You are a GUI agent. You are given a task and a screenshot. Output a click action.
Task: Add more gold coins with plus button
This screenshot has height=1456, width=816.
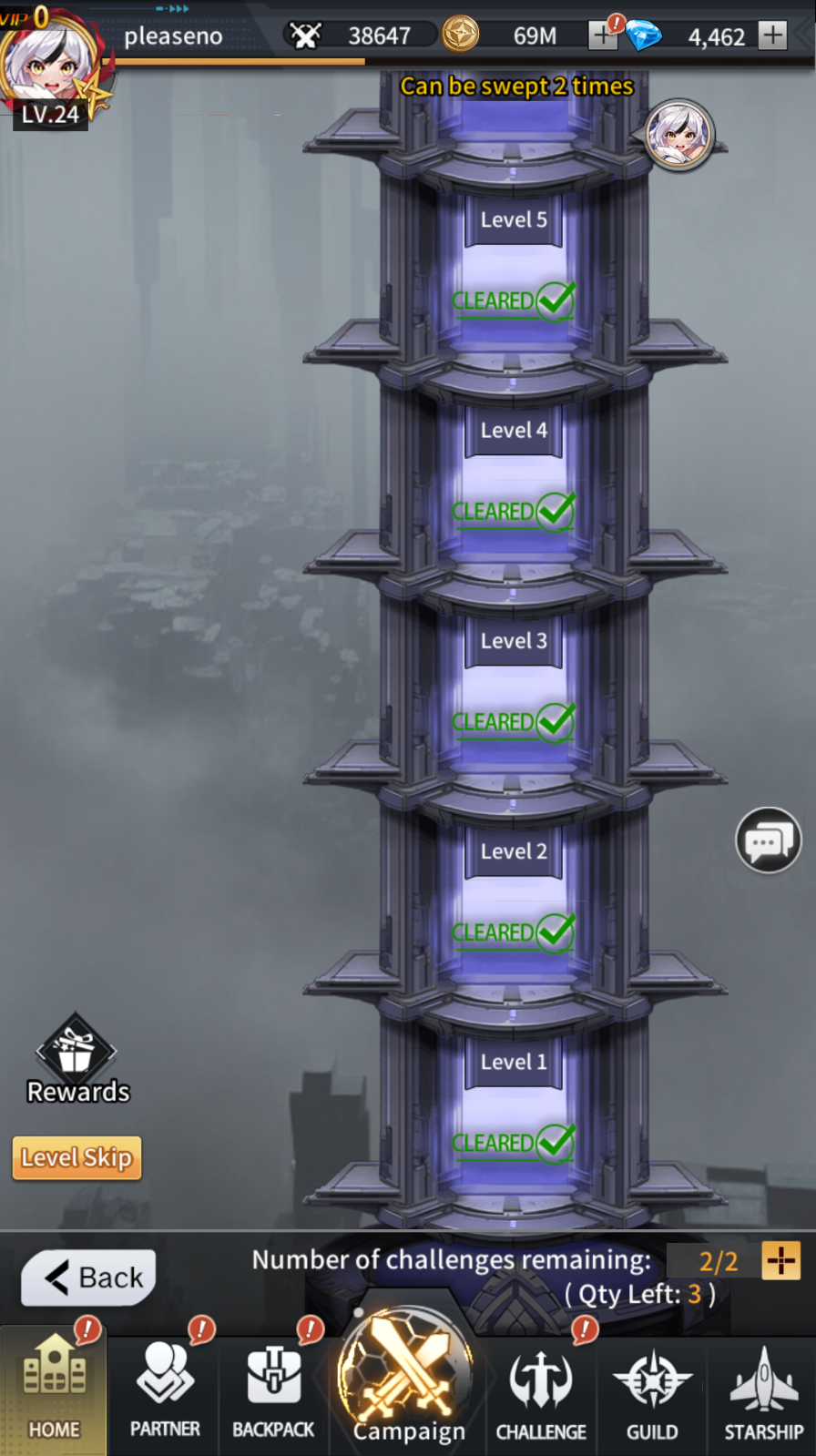tap(602, 36)
